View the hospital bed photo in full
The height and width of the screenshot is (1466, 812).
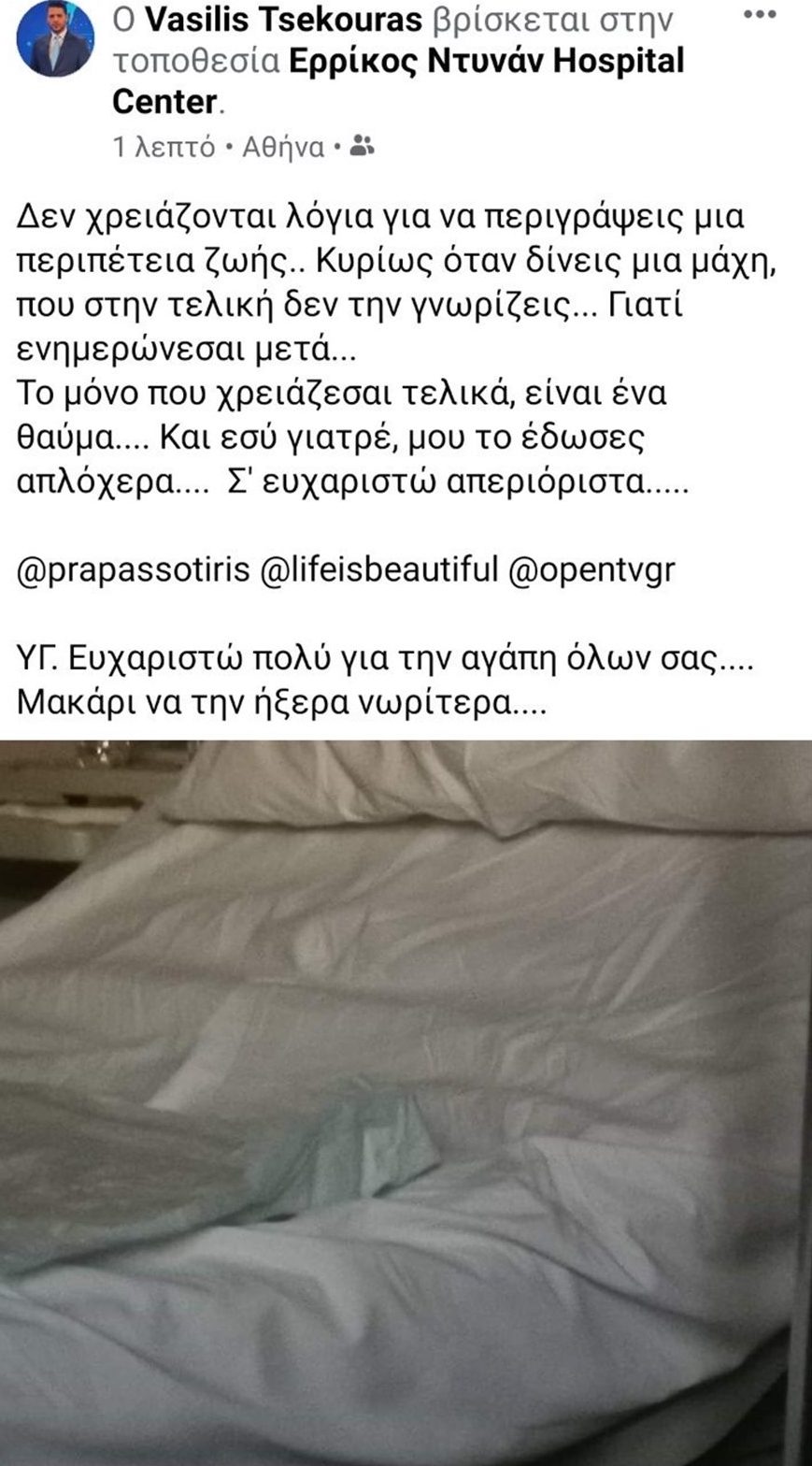point(406,1101)
